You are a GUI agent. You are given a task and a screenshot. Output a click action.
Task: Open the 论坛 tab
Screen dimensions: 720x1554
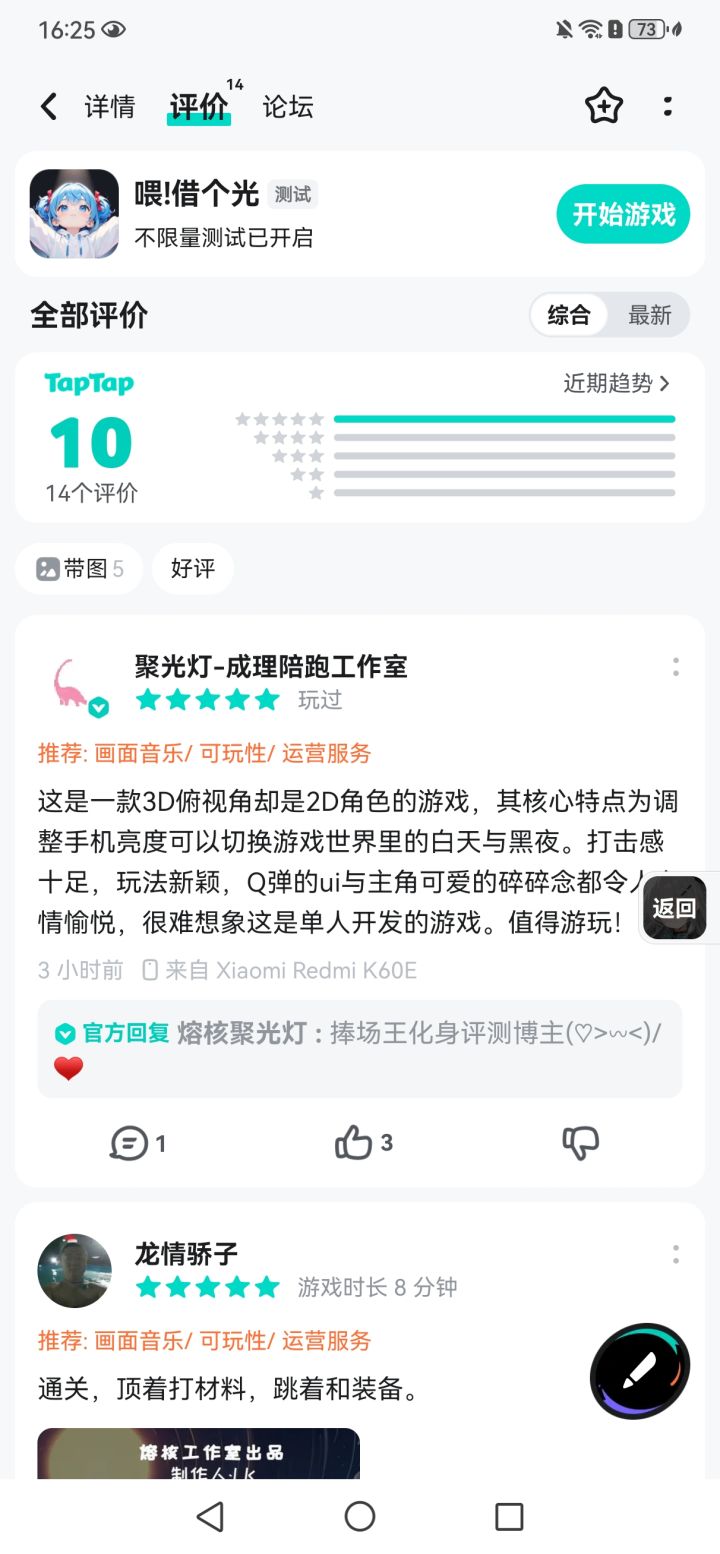(x=288, y=107)
